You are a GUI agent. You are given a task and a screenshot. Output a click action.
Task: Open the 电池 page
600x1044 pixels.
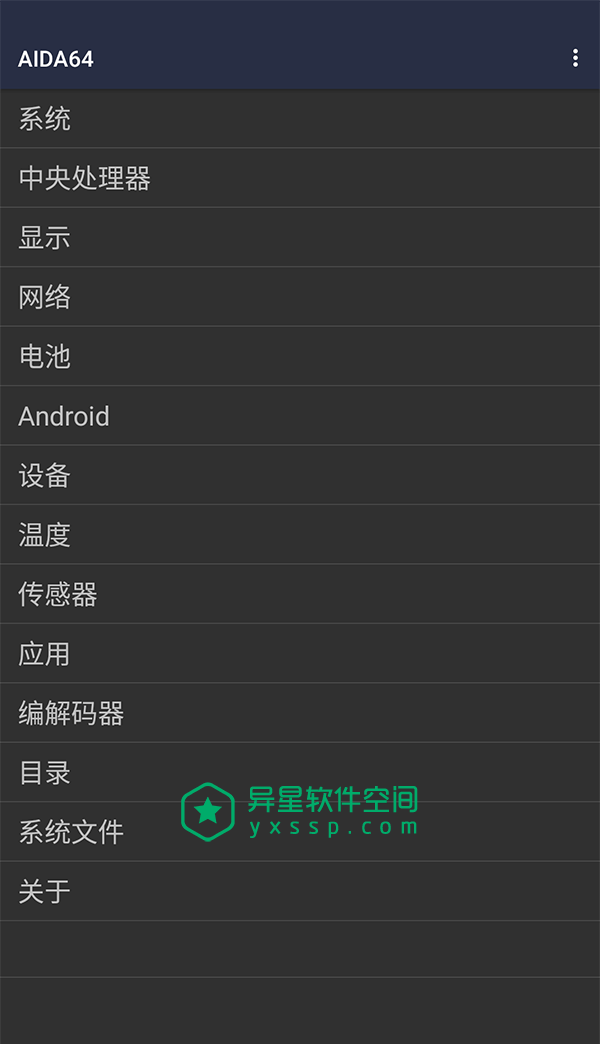[45, 356]
